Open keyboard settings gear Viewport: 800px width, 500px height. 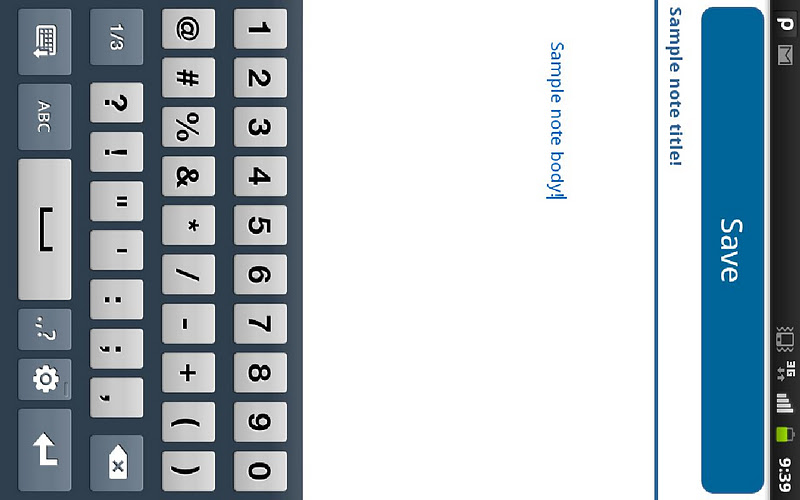pos(44,380)
